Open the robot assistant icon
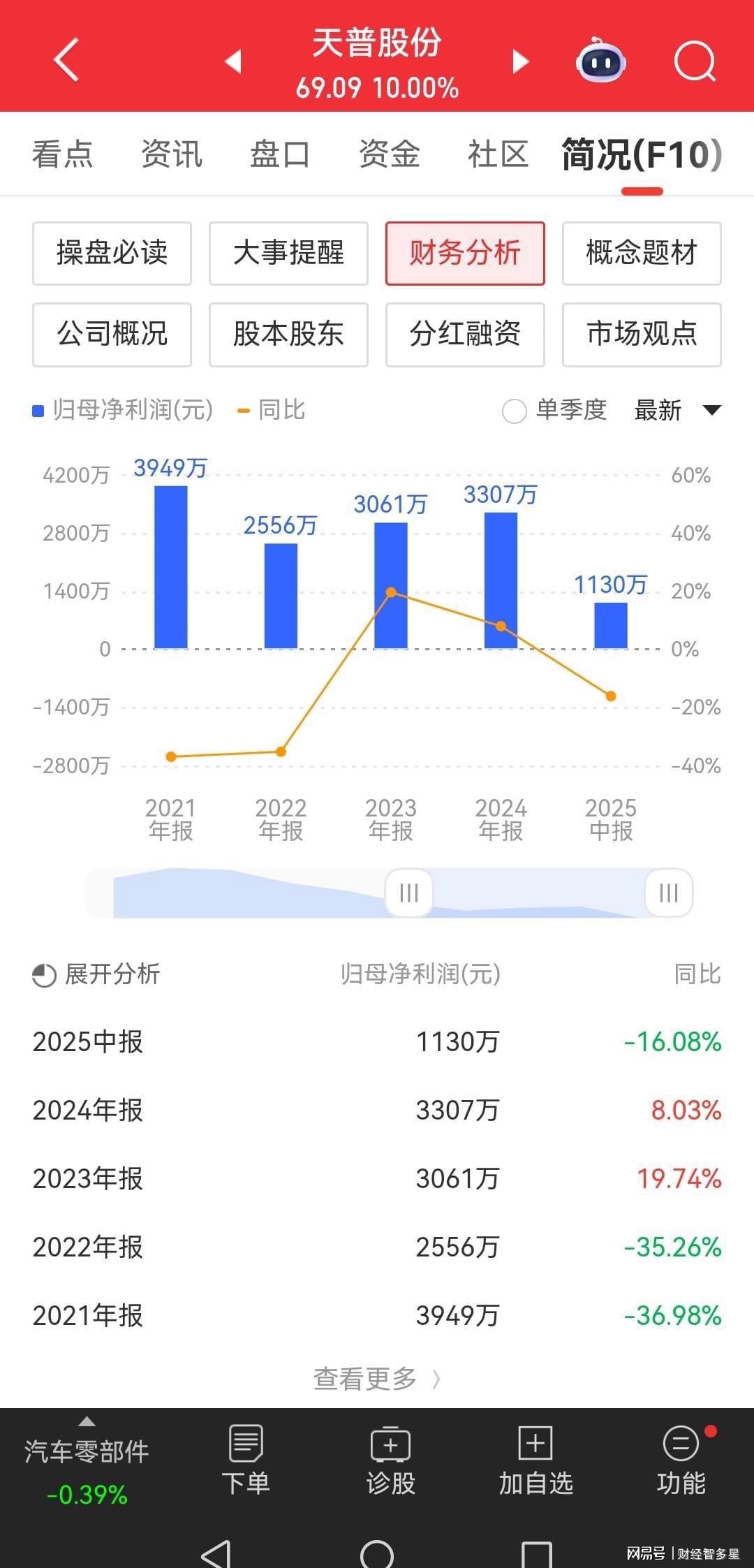754x1568 pixels. pyautogui.click(x=600, y=61)
